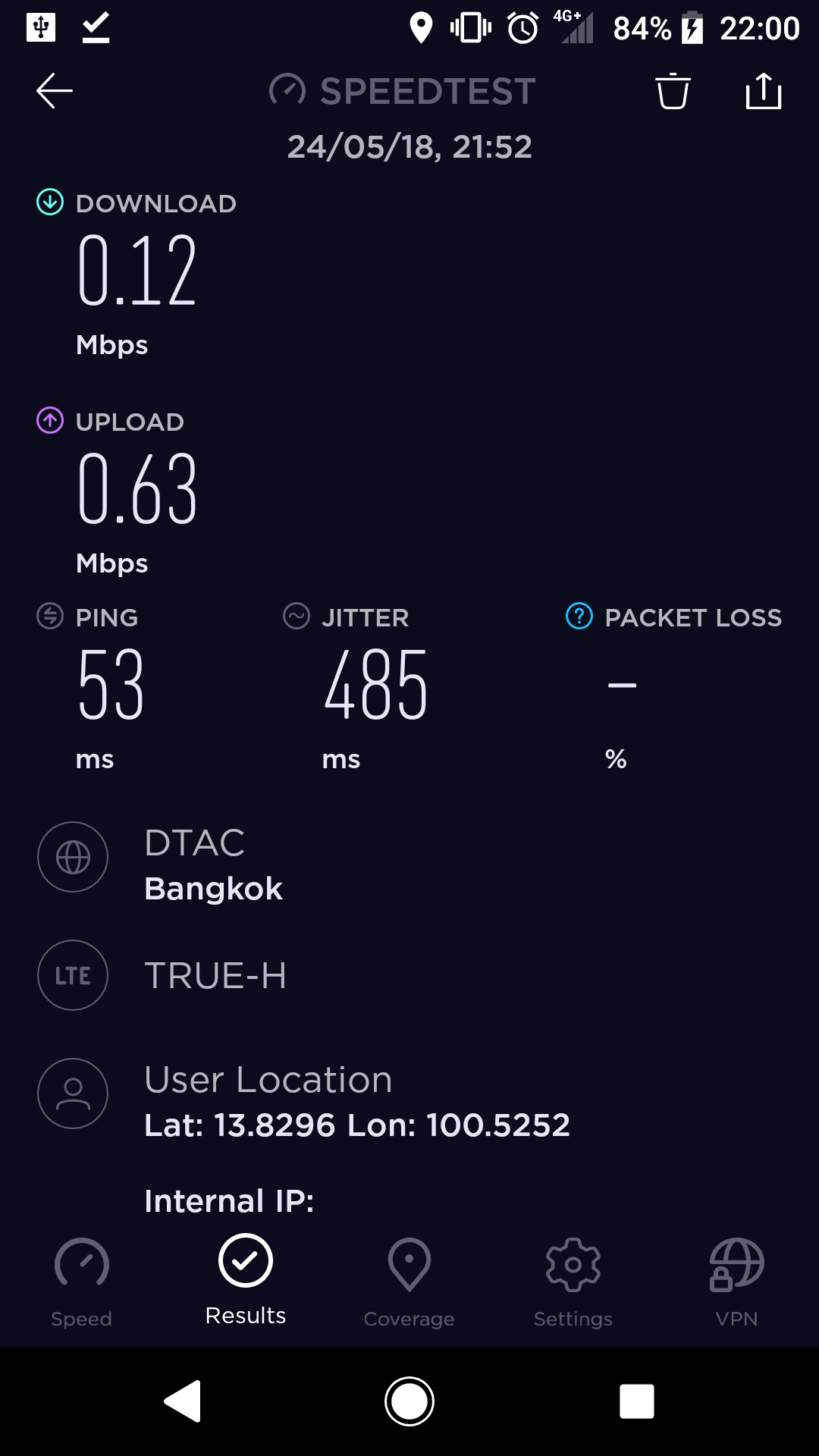Go back using the top arrow
This screenshot has height=1456, width=819.
[x=55, y=91]
